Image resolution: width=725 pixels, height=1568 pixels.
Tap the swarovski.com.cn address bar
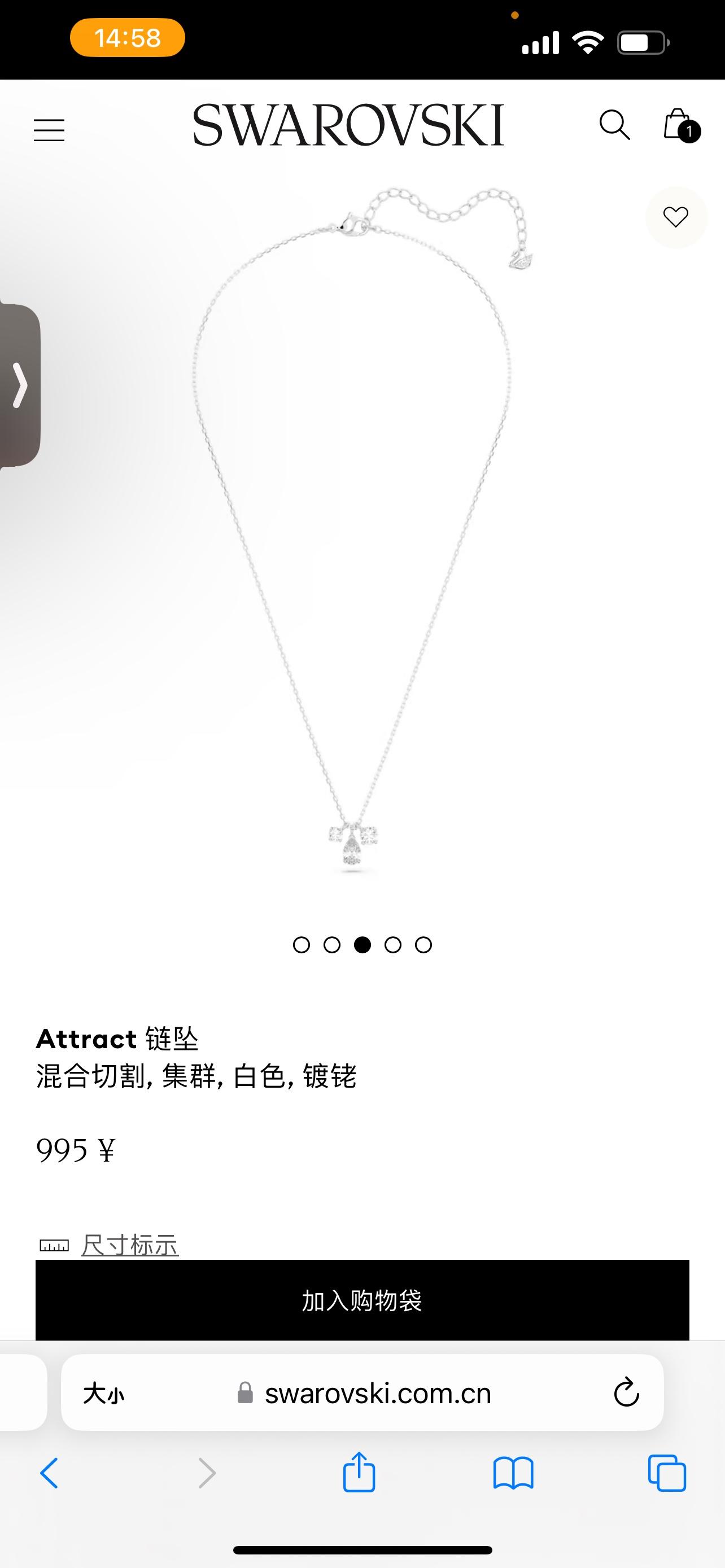(x=377, y=1393)
